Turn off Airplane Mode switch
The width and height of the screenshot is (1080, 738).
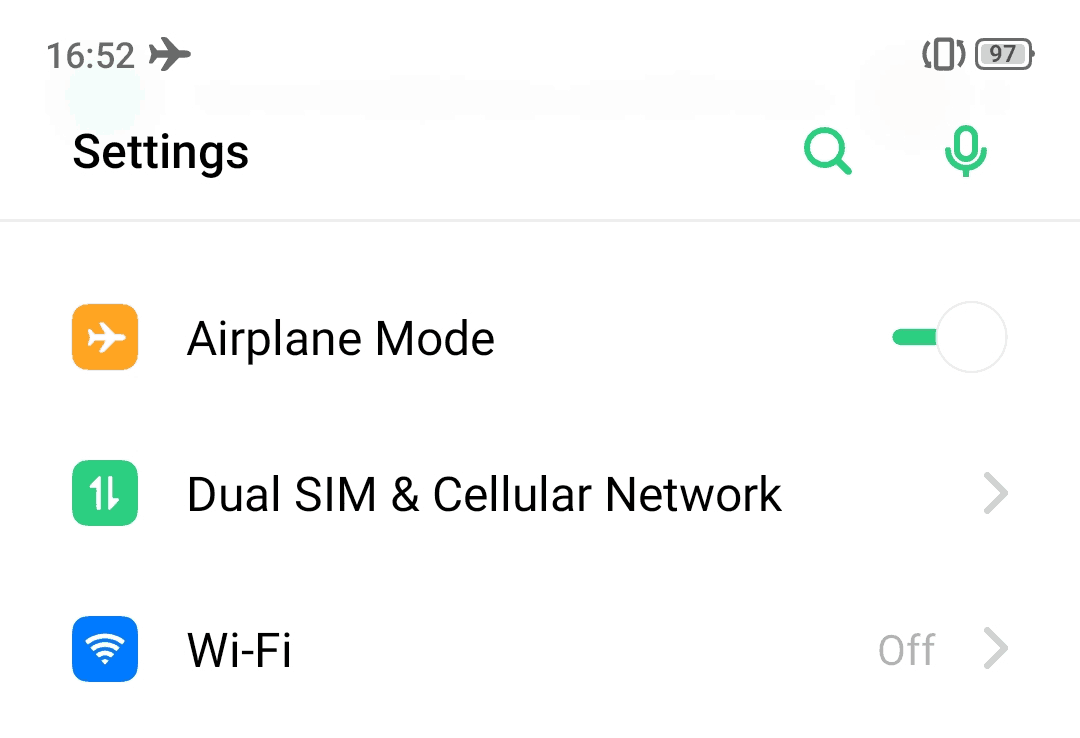click(x=950, y=338)
